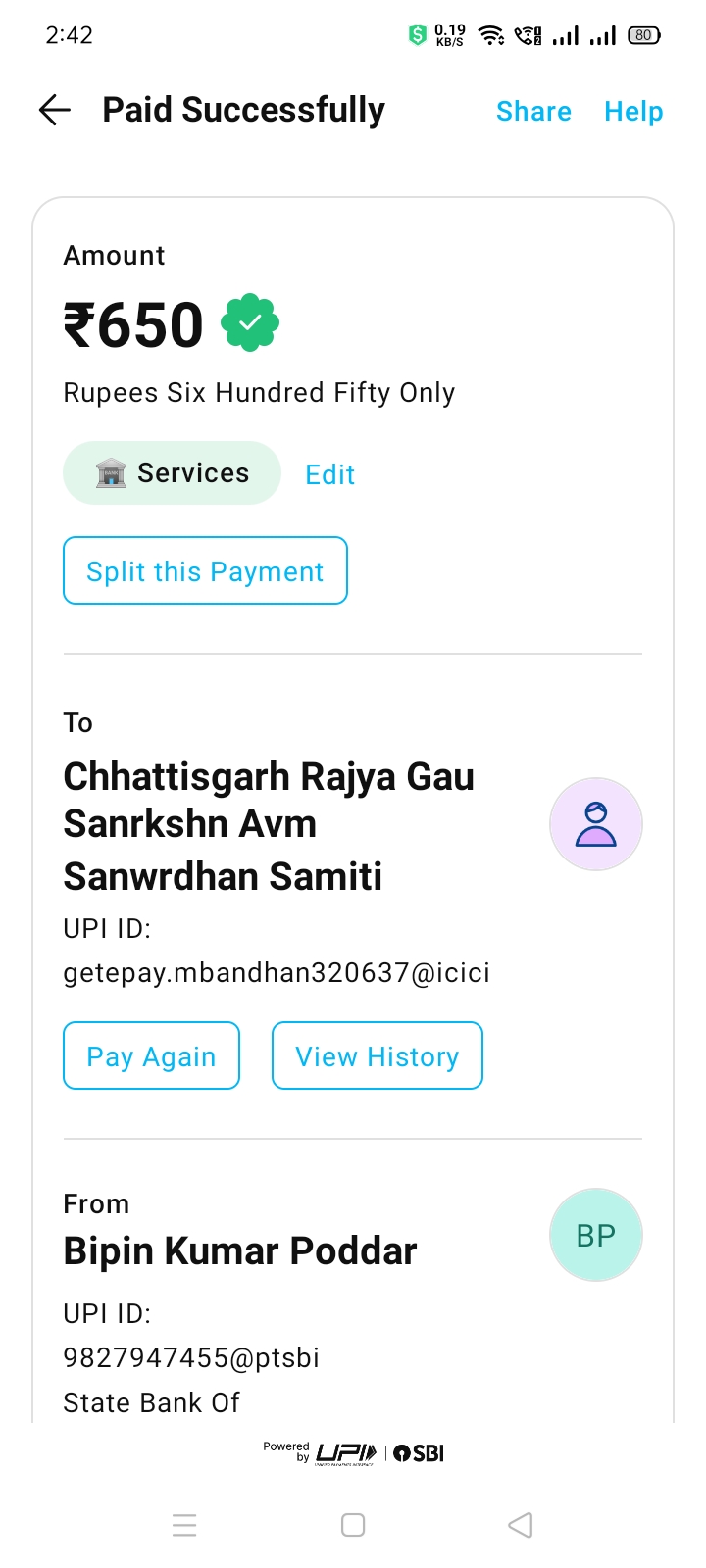
Task: View History with this recipient
Action: [377, 1056]
